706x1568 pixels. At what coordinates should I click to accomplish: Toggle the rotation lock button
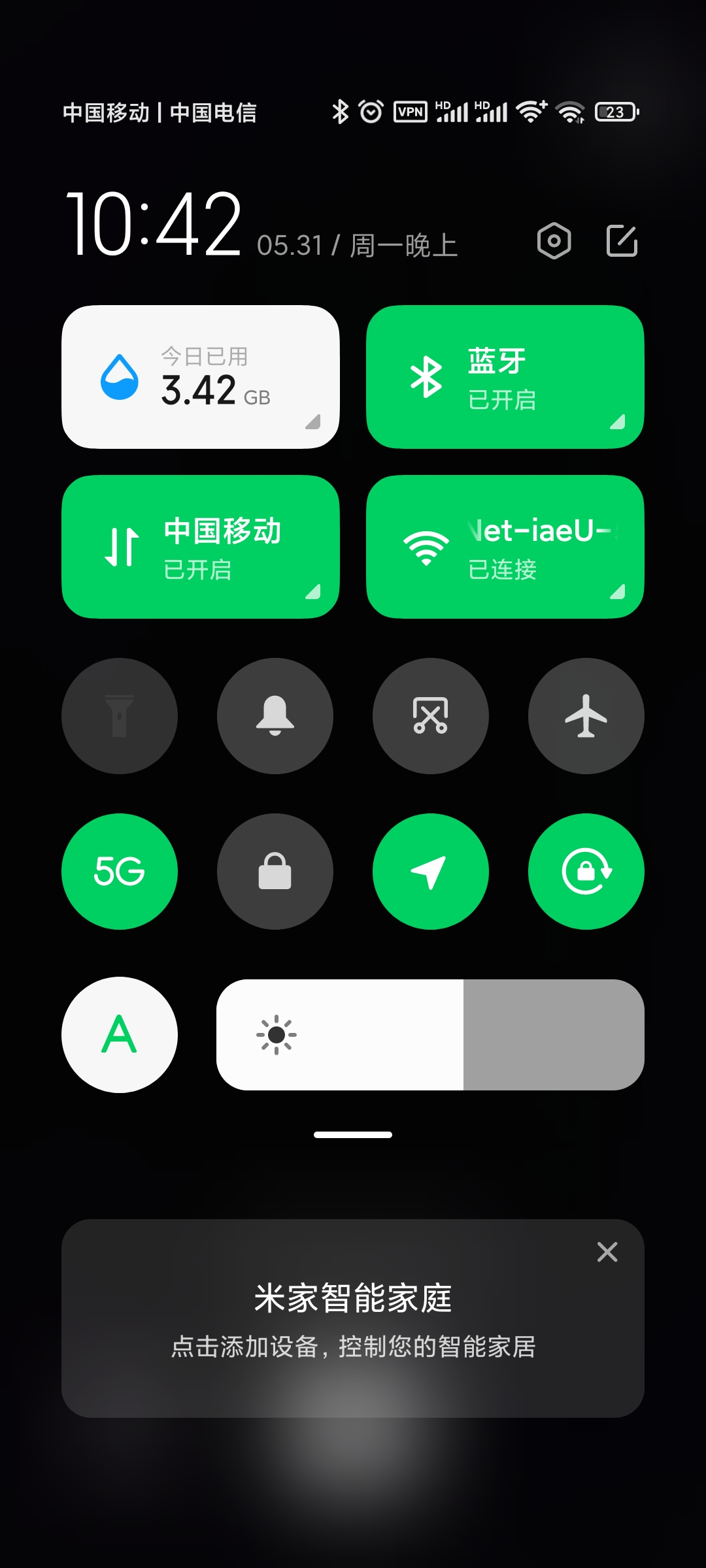(x=586, y=872)
